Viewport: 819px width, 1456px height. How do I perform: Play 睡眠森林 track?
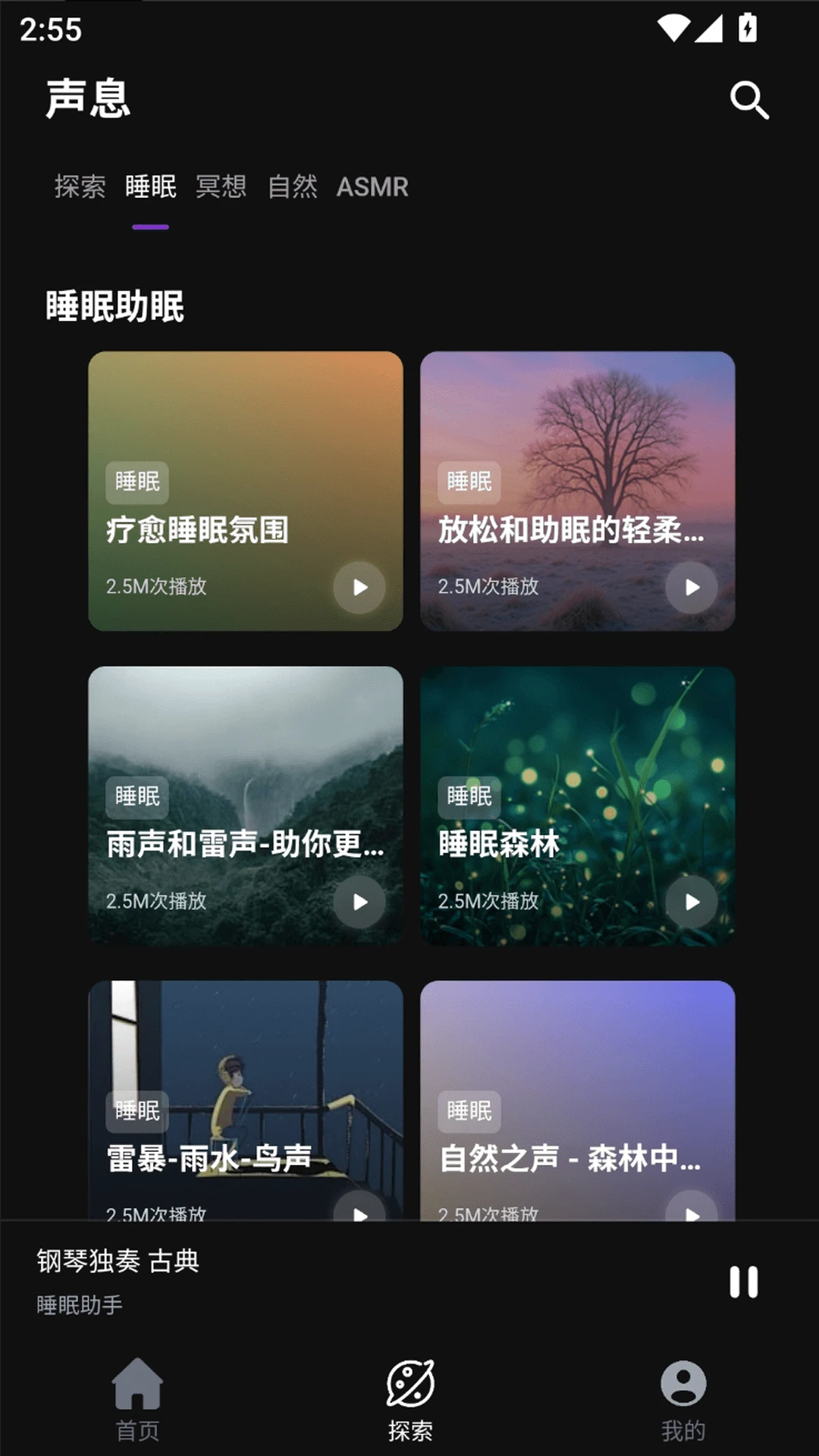[x=692, y=902]
